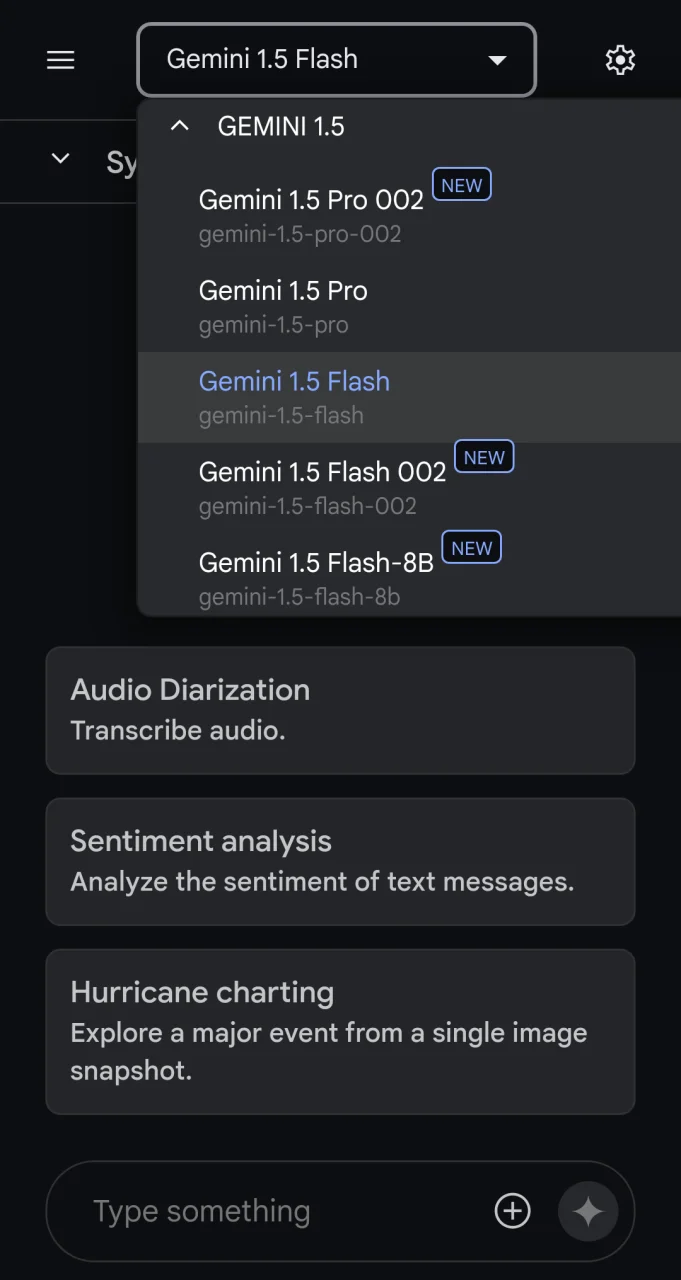Close the Gemini 1.5 Flash model dropdown
Screen dimensions: 681x1280
pos(336,60)
